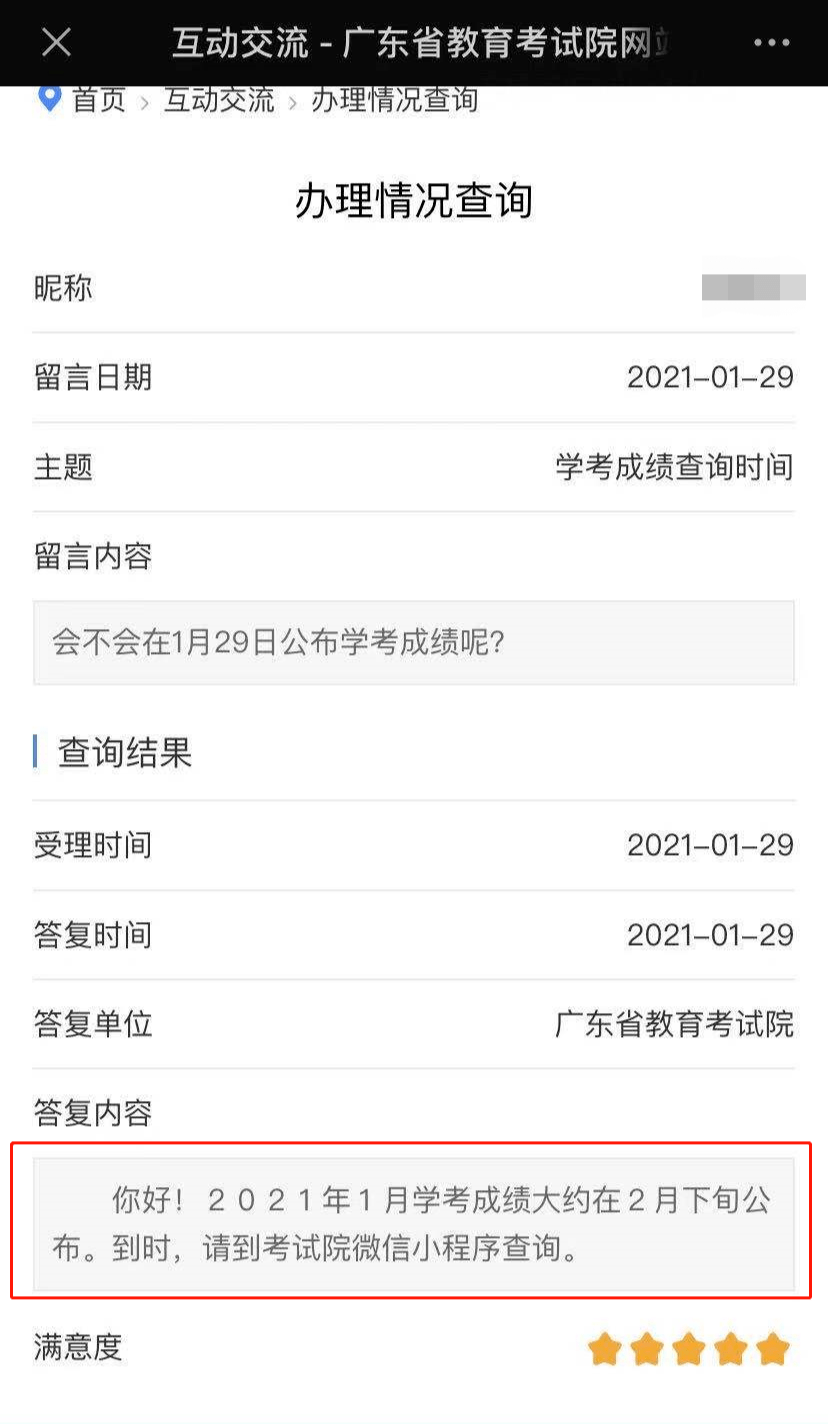The width and height of the screenshot is (828, 1424).
Task: Open 办理情况查询 breadcrumb link
Action: point(395,100)
